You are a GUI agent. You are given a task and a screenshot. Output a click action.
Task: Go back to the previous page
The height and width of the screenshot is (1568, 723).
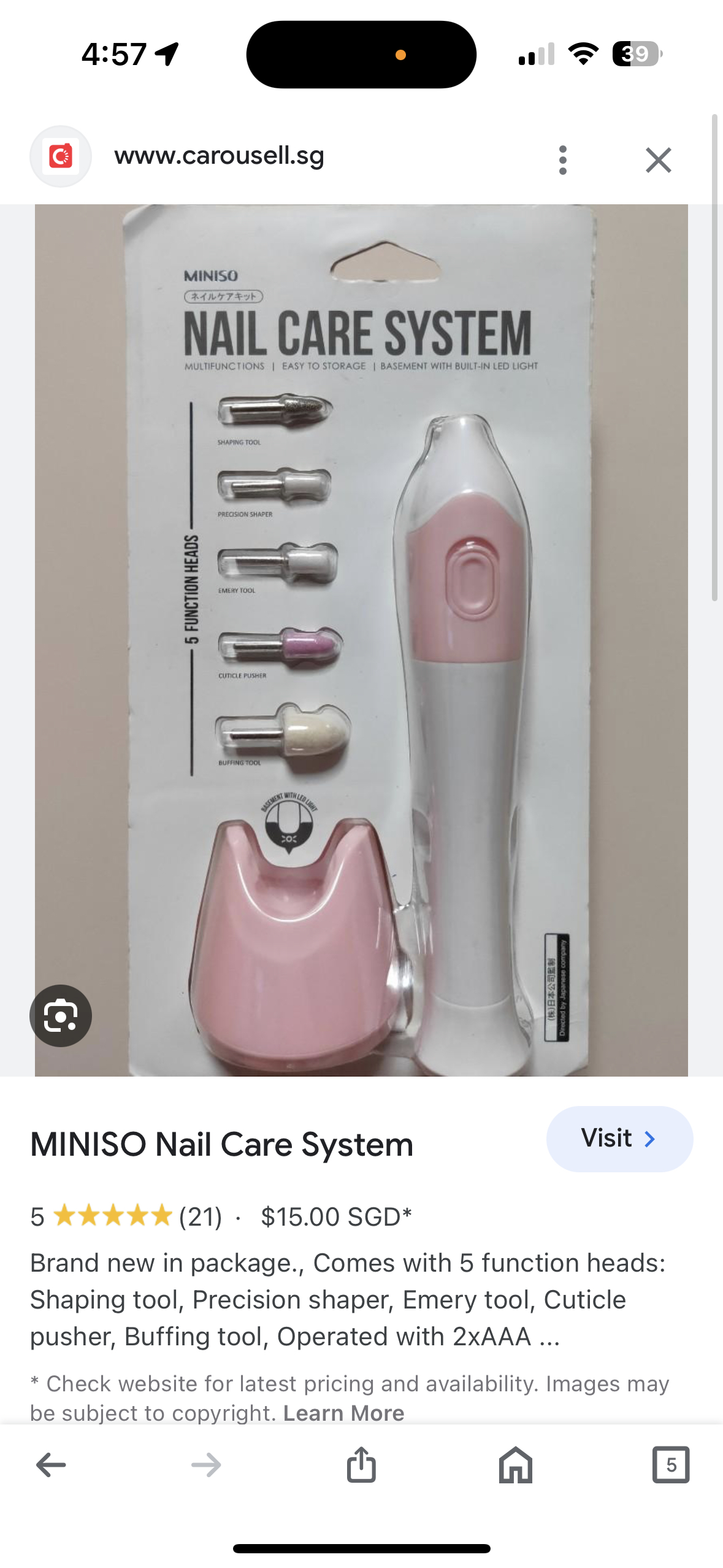(51, 1465)
